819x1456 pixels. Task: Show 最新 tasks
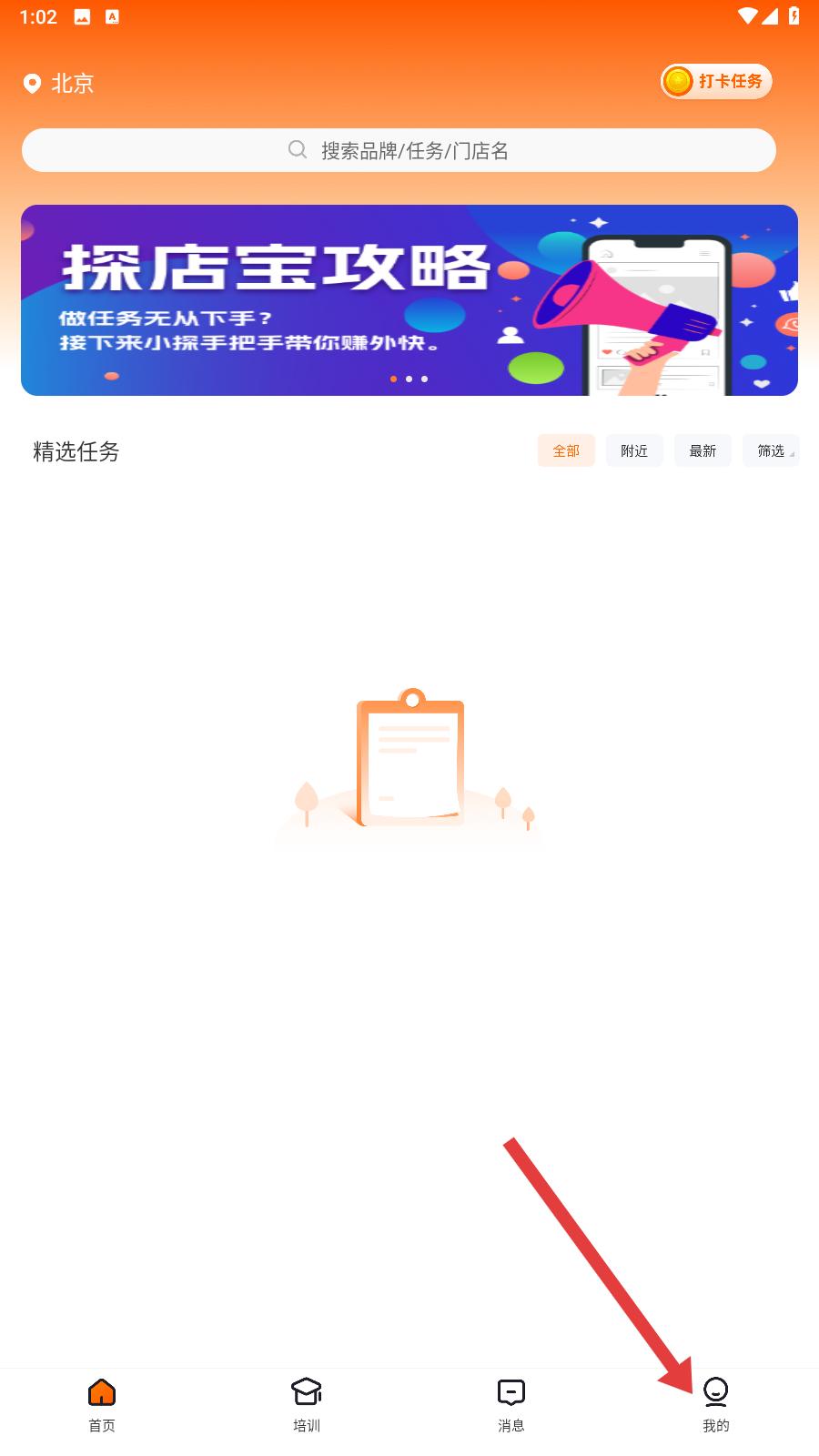click(703, 450)
